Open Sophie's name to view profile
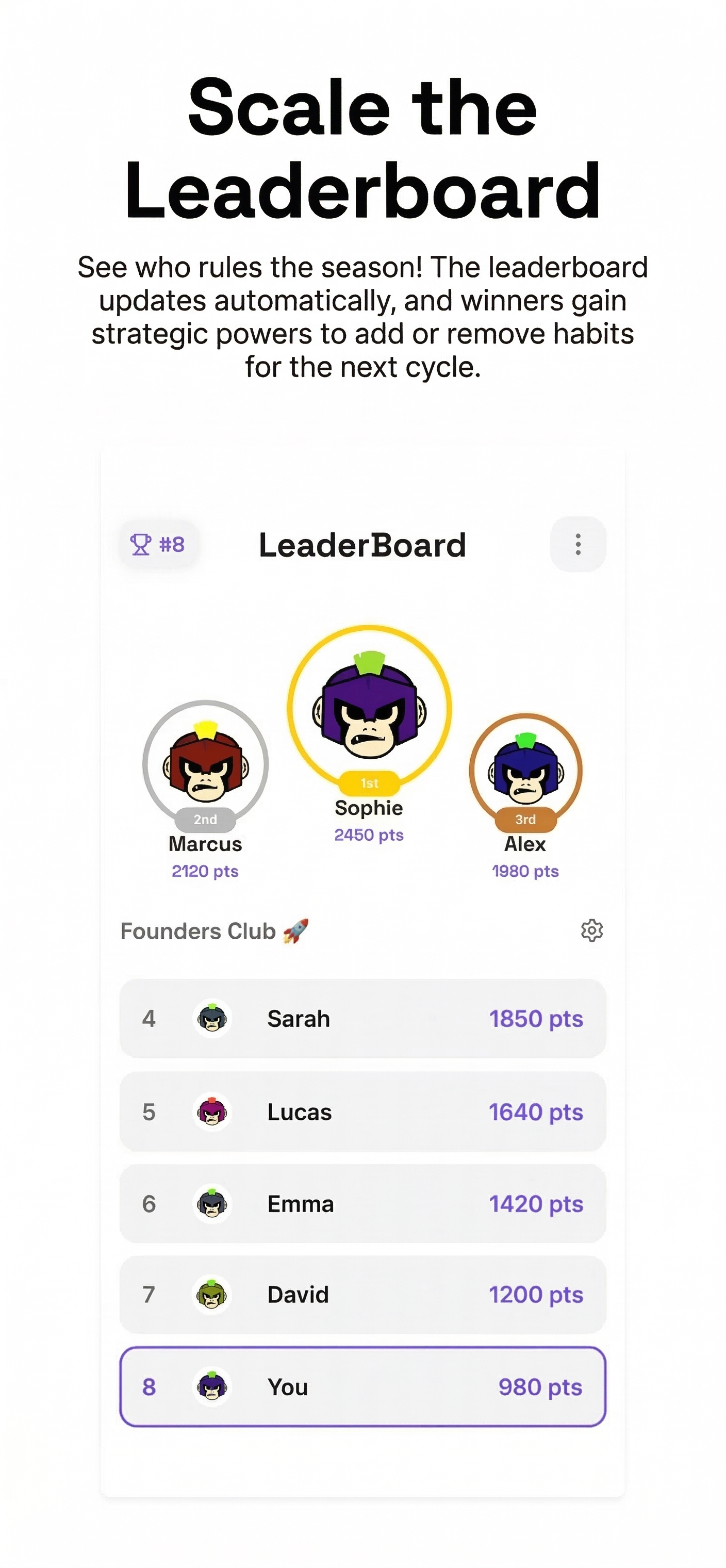726x1568 pixels. (368, 808)
